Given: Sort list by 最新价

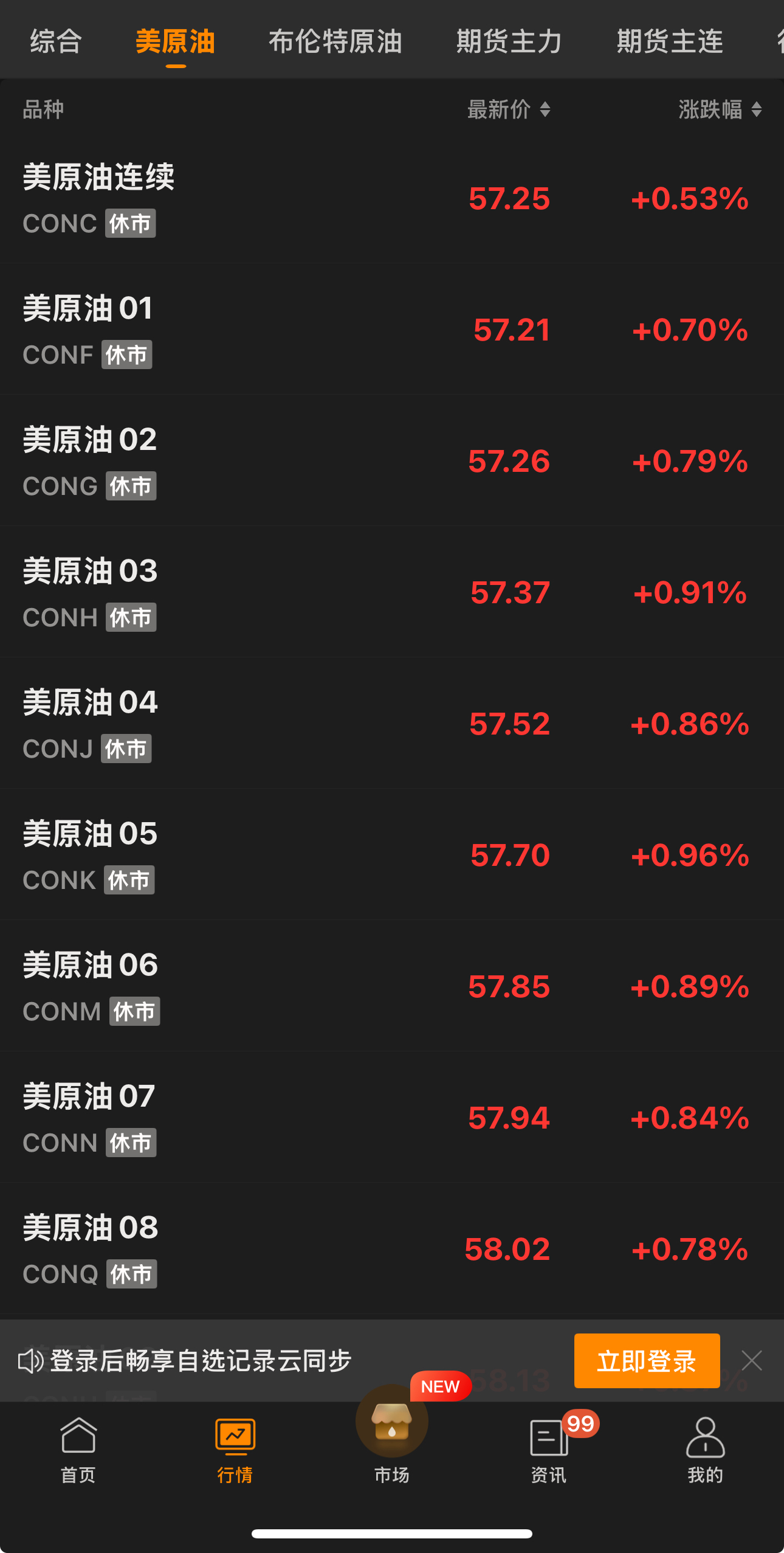Looking at the screenshot, I should 509,109.
